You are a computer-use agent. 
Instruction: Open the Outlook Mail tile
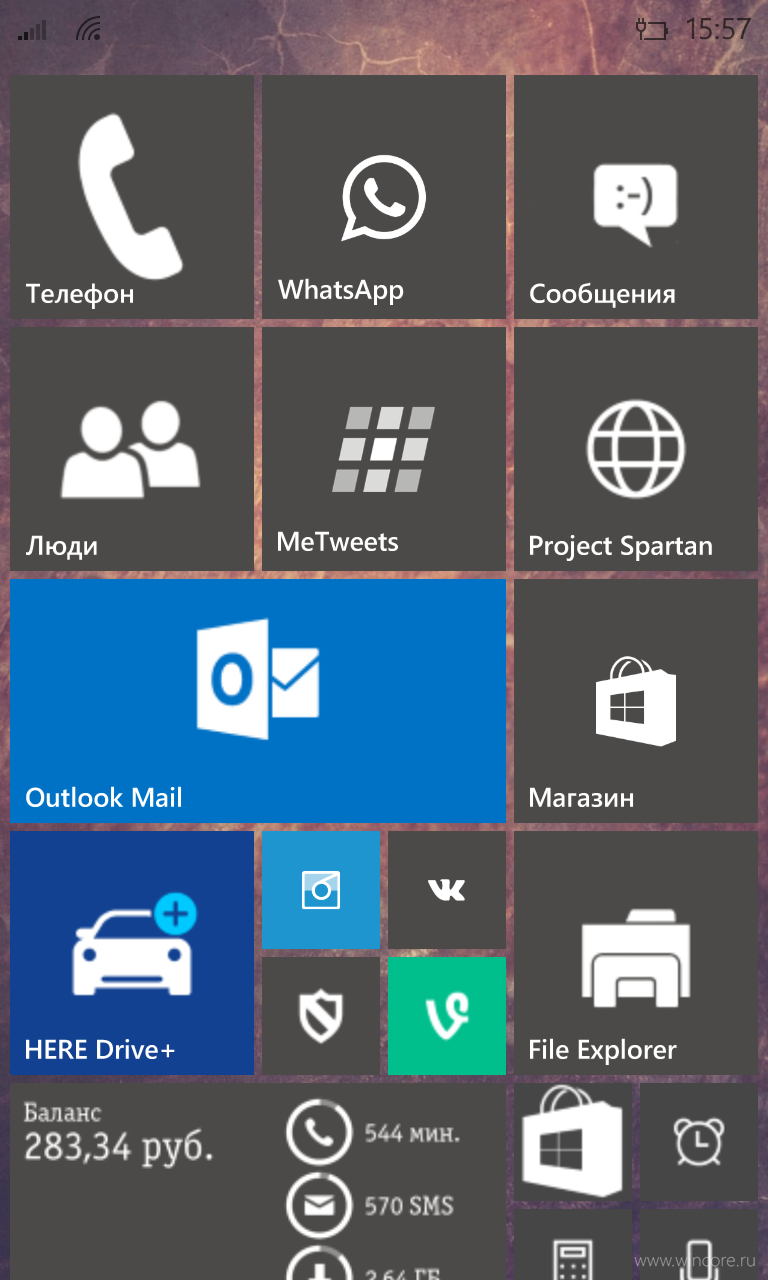pos(258,701)
